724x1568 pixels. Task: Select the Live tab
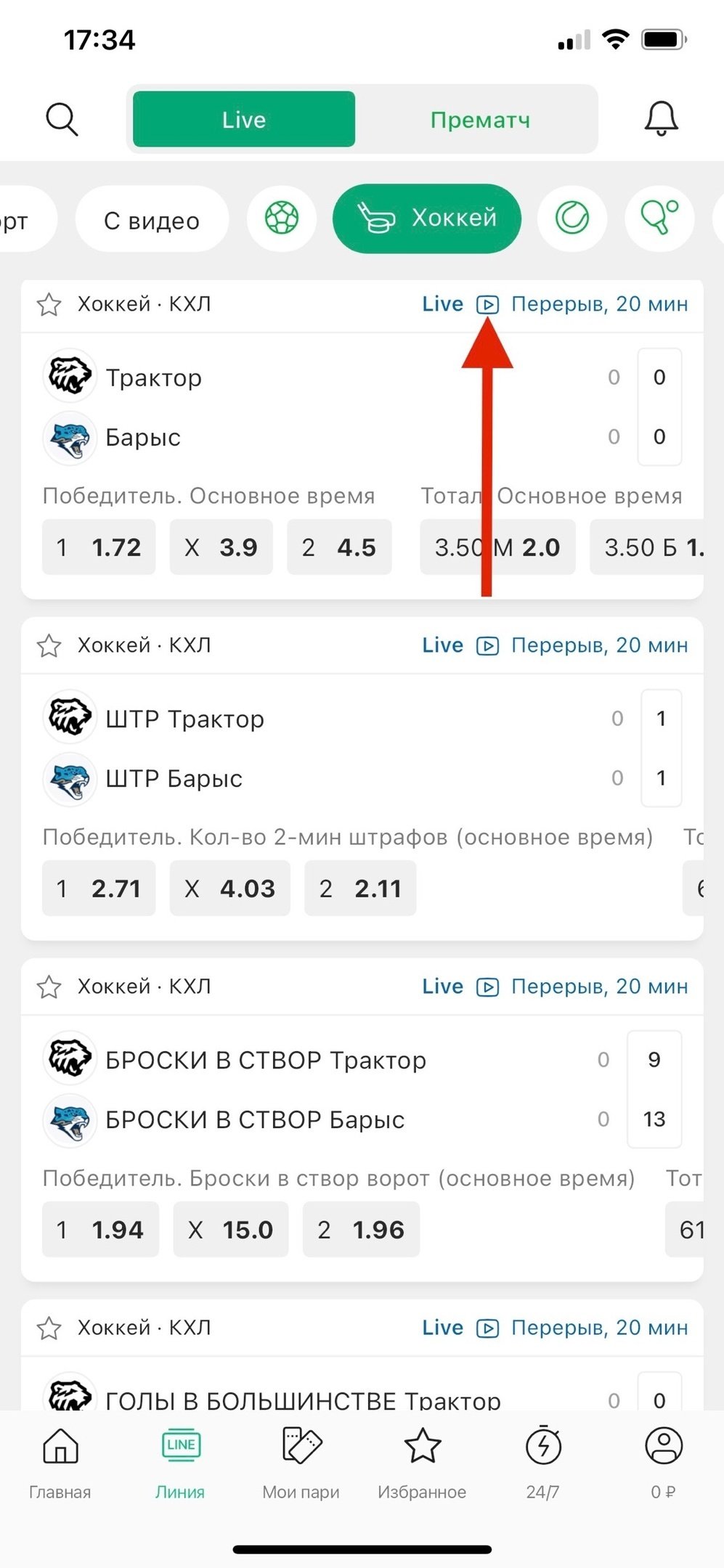[244, 120]
